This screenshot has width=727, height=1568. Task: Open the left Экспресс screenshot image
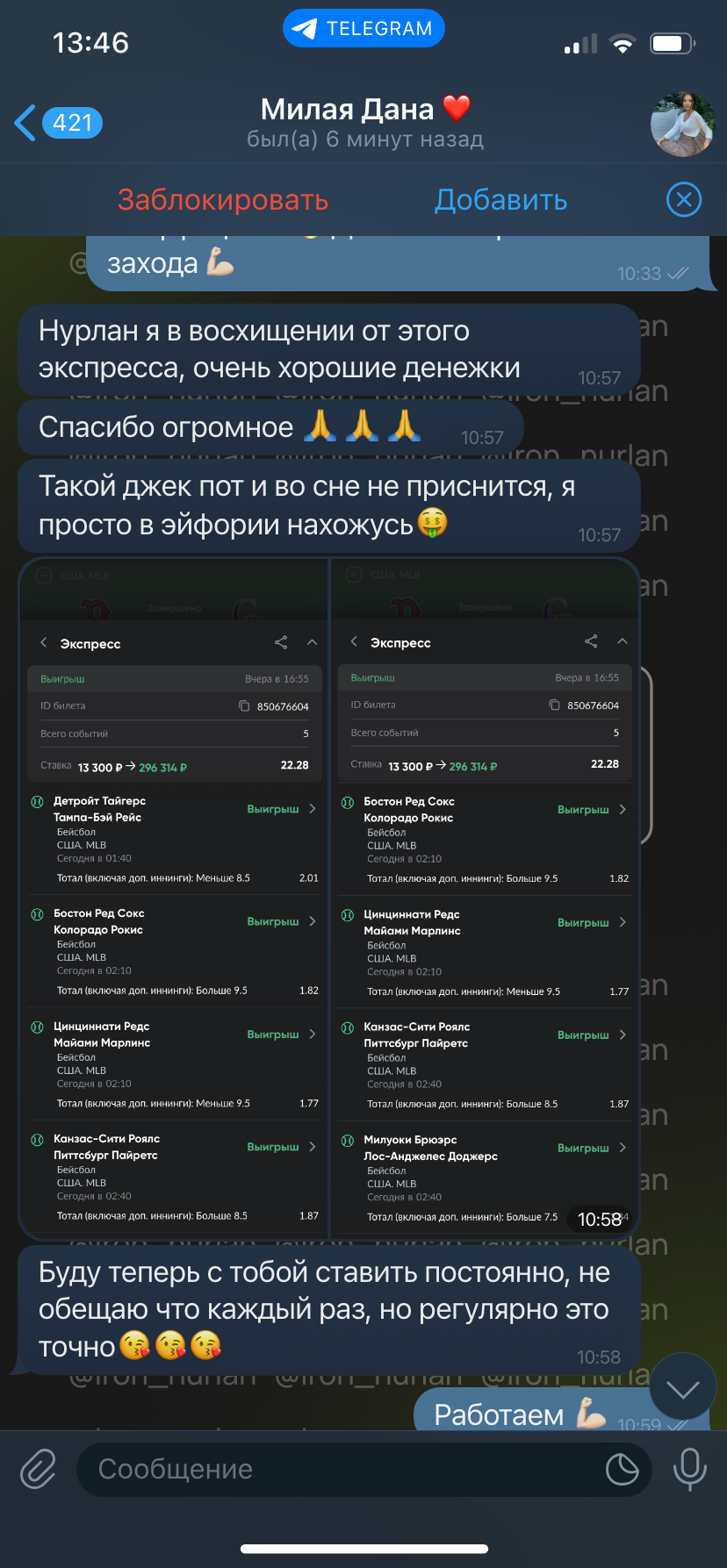(x=174, y=897)
